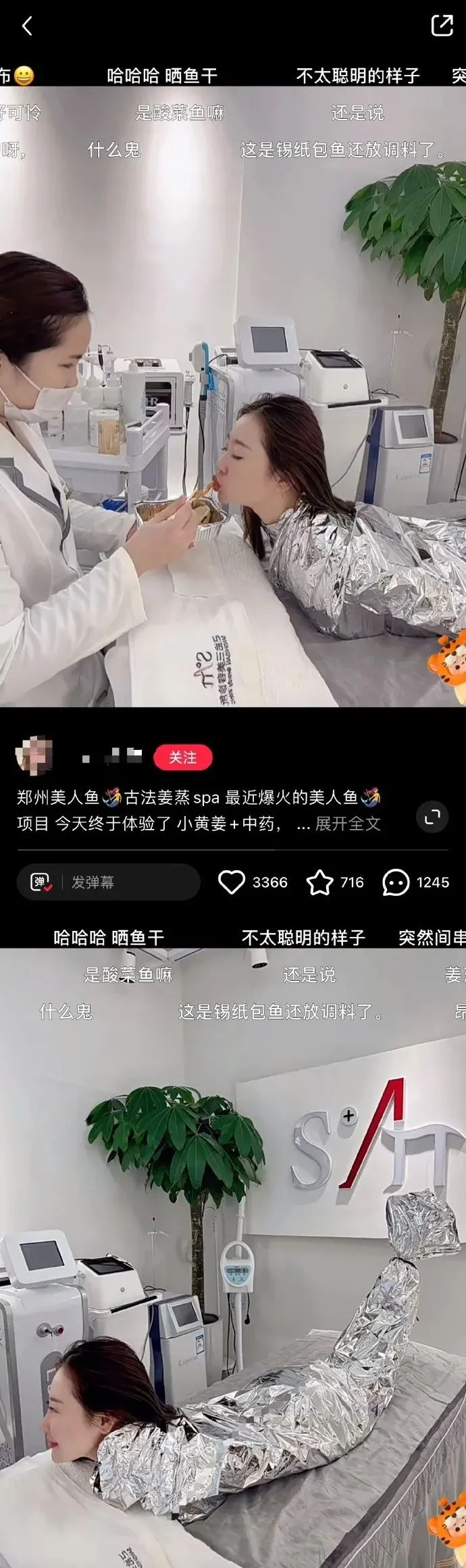Follow the author with 关注 button
This screenshot has height=1568, width=466.
point(182,757)
